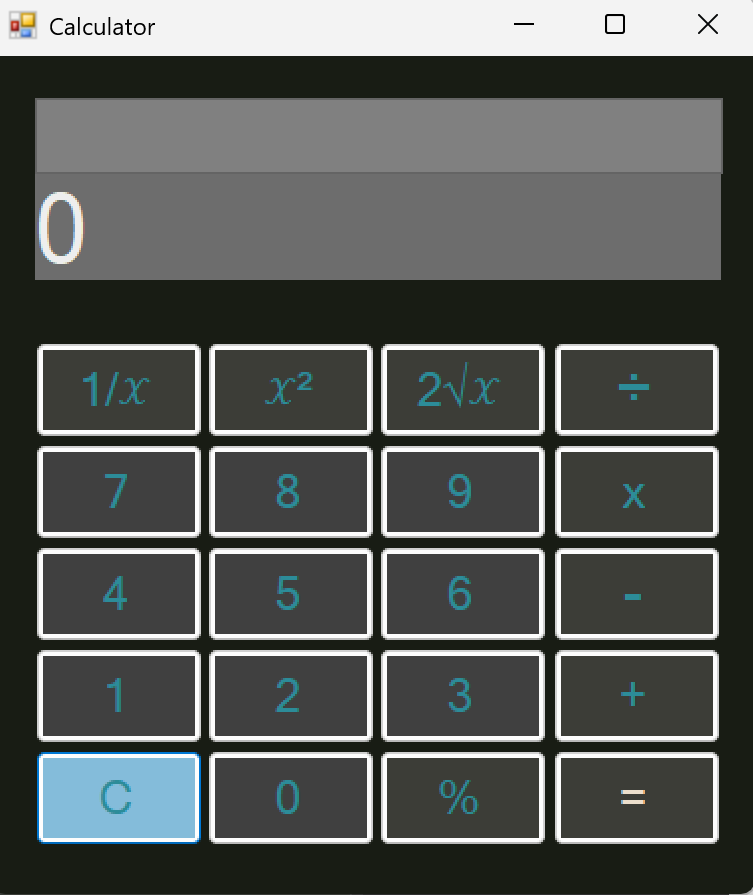Enter the digit 3
This screenshot has height=895, width=753.
pos(463,696)
